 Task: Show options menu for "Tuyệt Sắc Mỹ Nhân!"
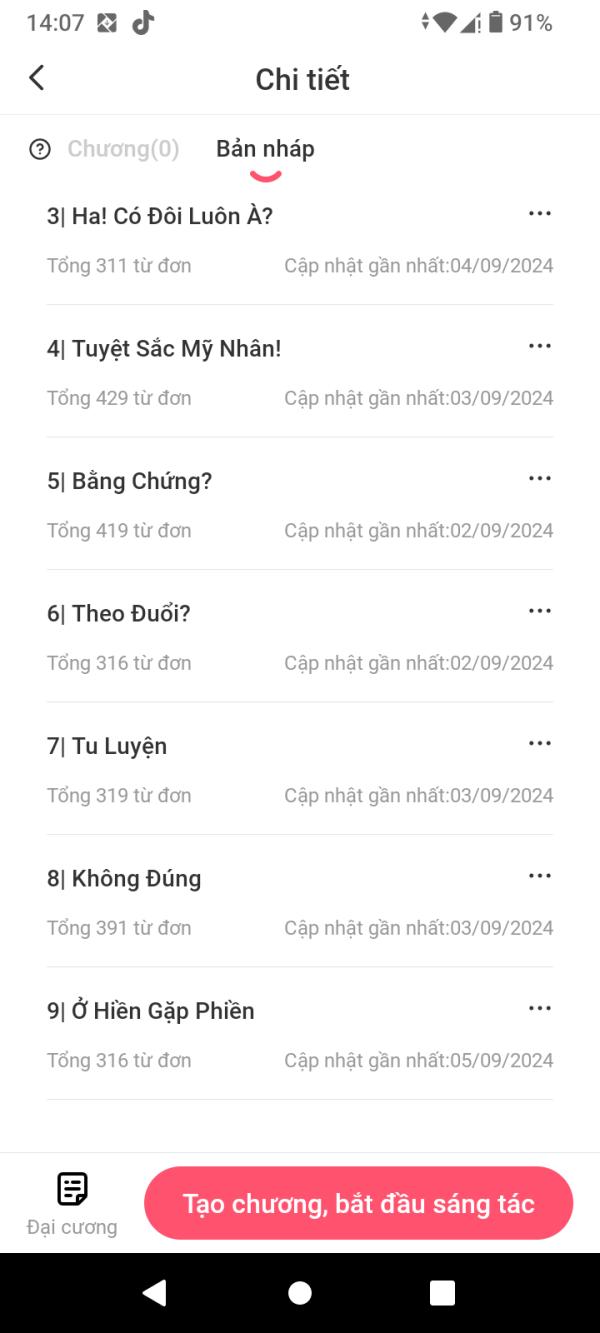[540, 347]
